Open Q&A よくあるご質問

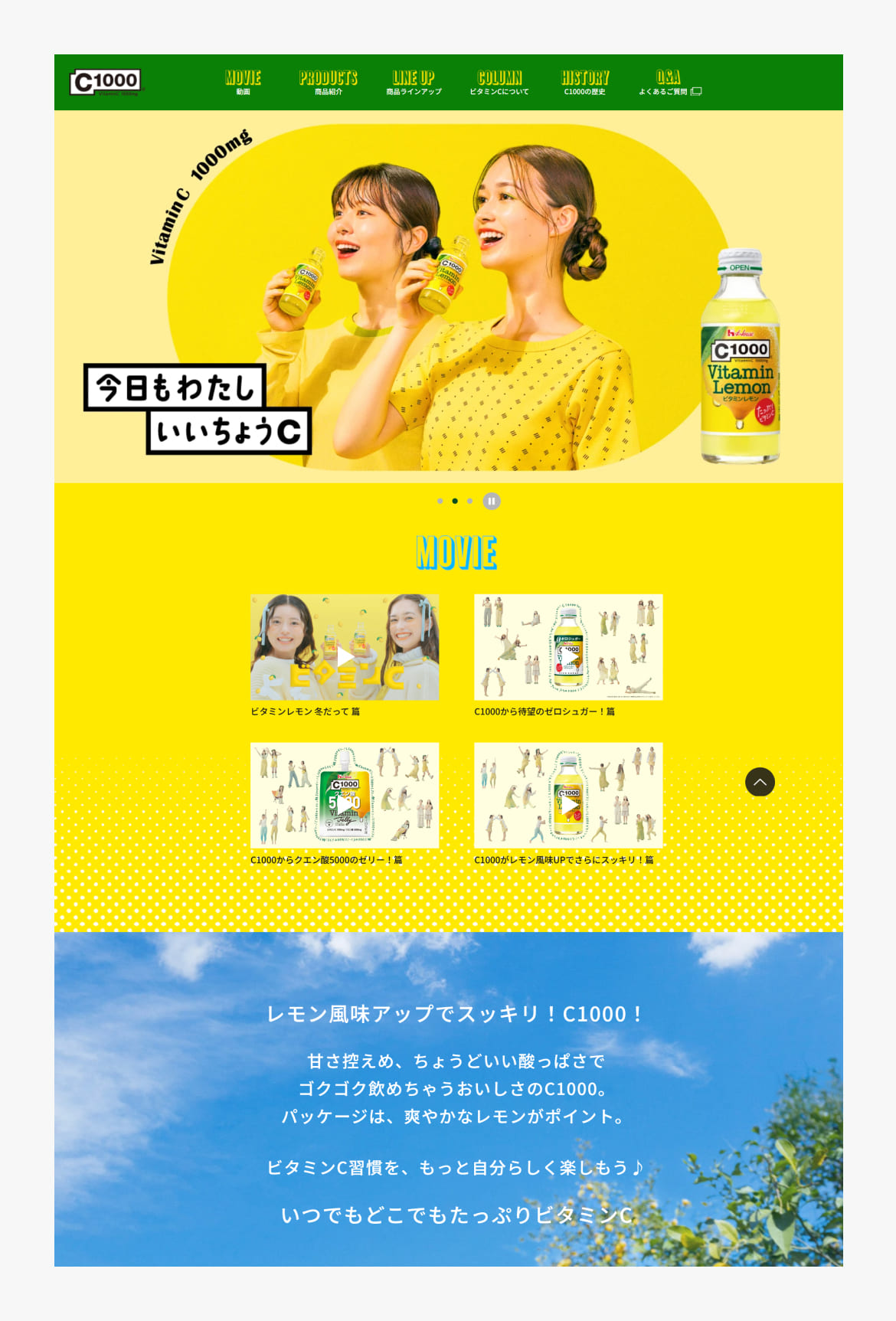(x=669, y=82)
